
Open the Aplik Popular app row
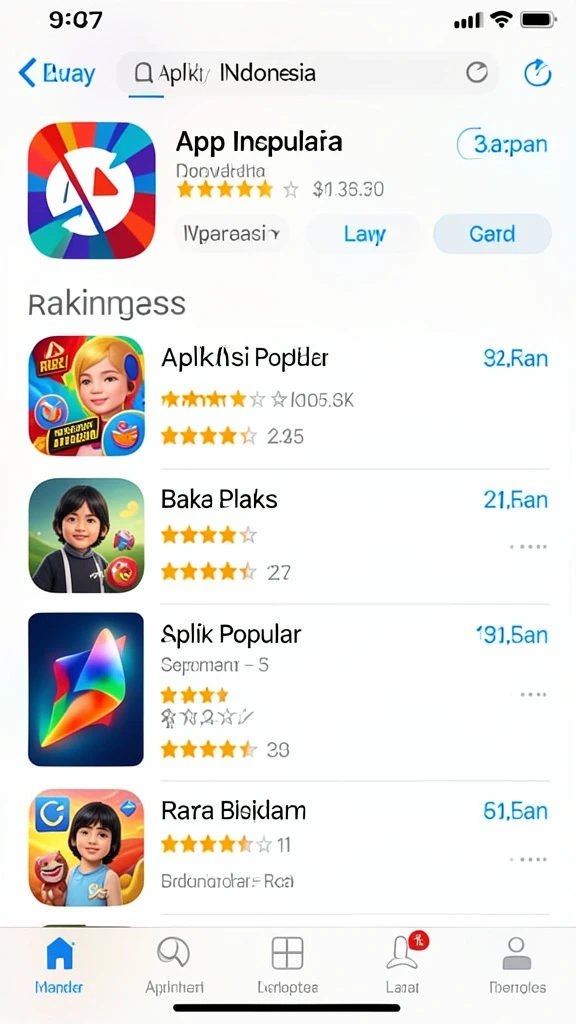[288, 690]
